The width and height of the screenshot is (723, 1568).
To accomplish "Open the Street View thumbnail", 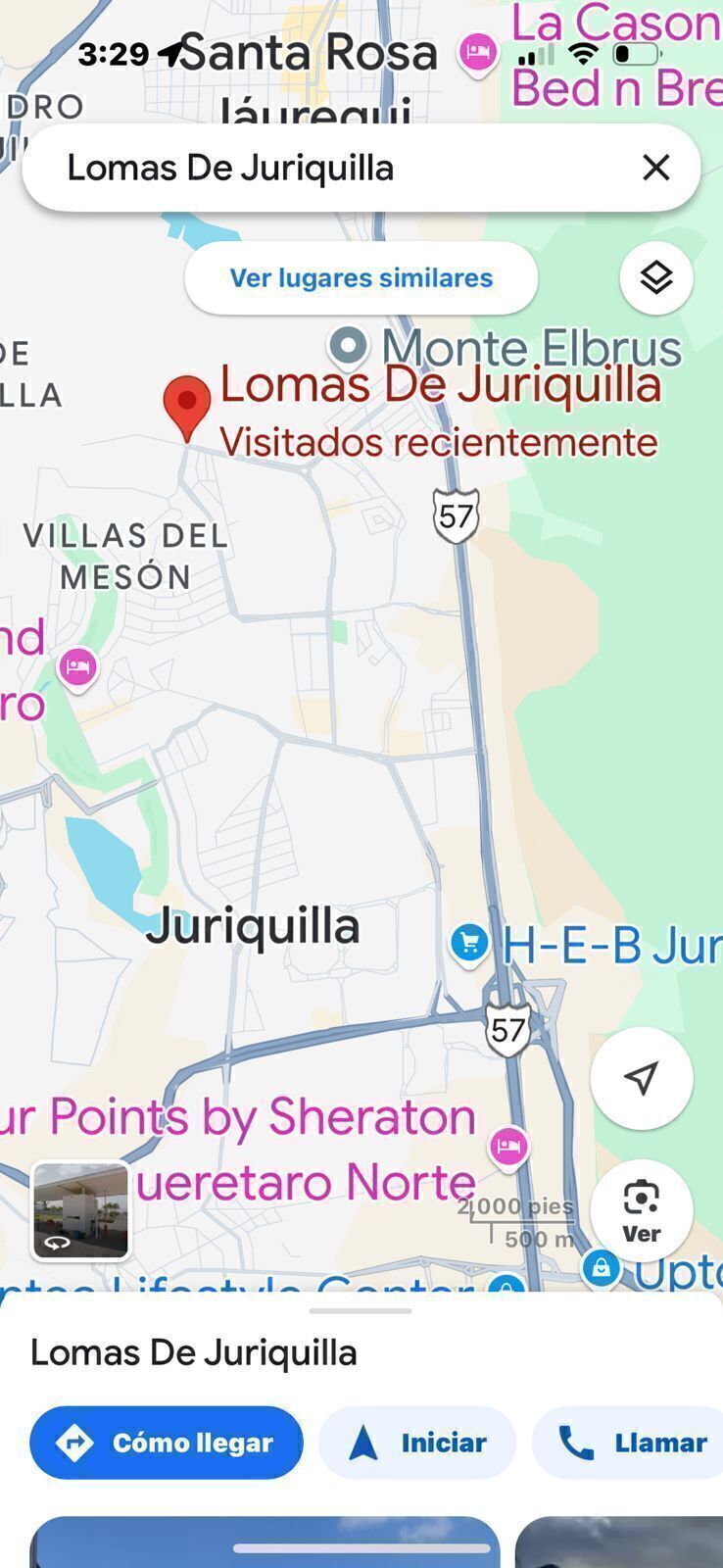I will pyautogui.click(x=80, y=1210).
